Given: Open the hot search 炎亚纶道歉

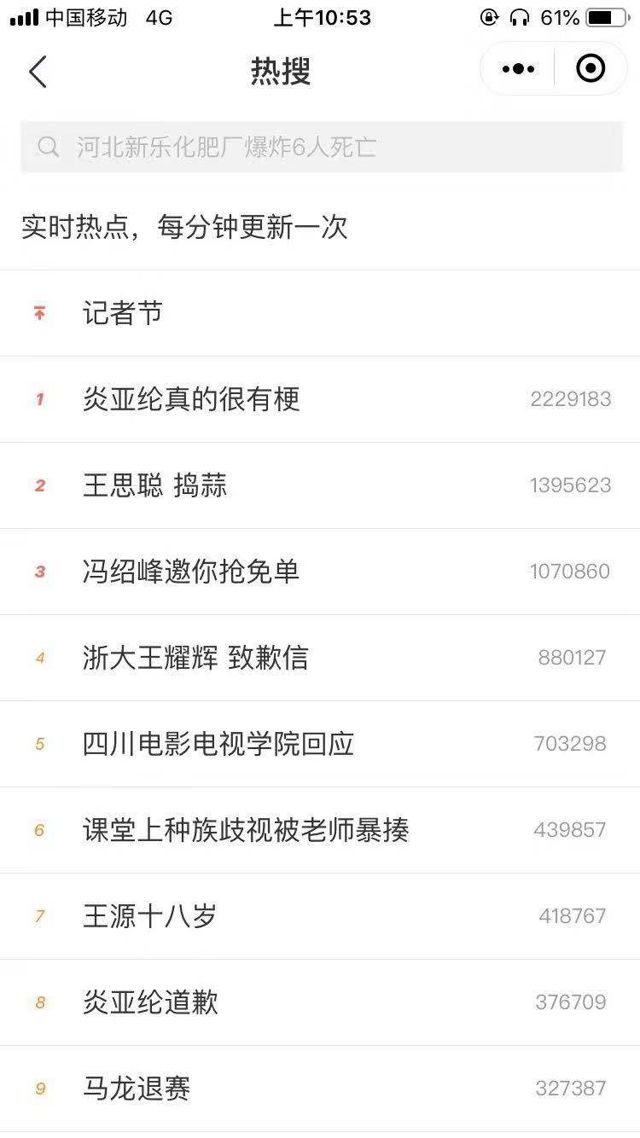Looking at the screenshot, I should (150, 1002).
